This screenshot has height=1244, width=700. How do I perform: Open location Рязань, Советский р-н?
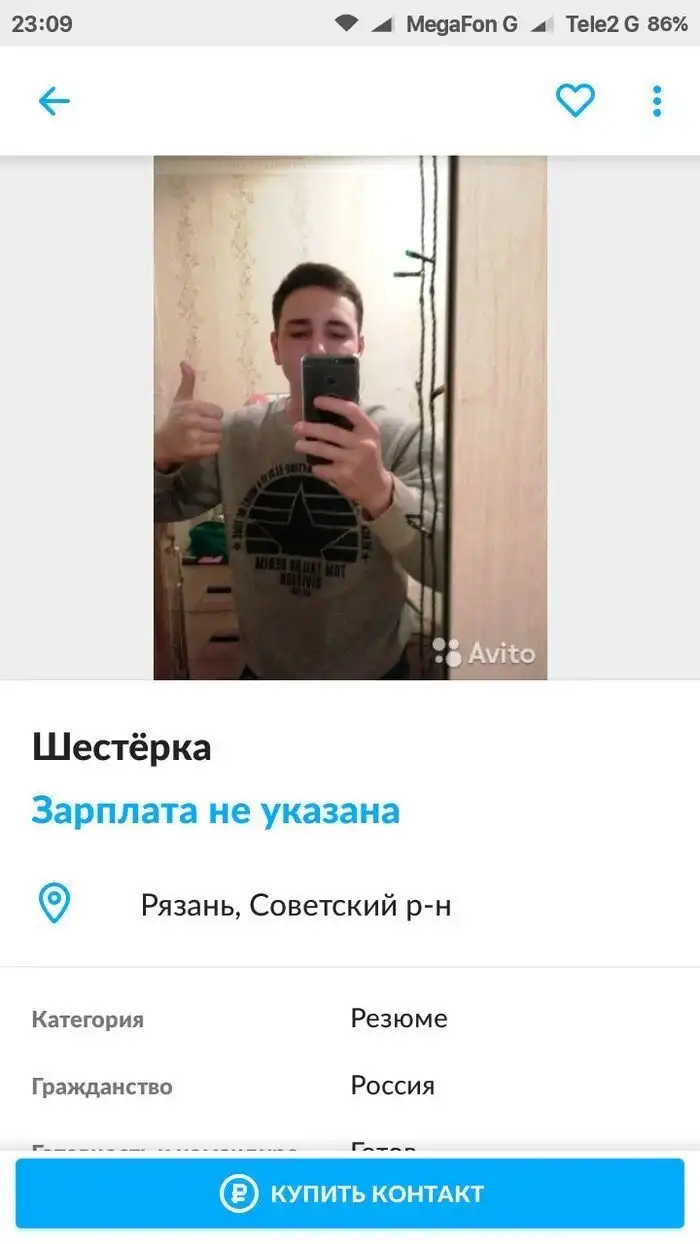pos(295,906)
